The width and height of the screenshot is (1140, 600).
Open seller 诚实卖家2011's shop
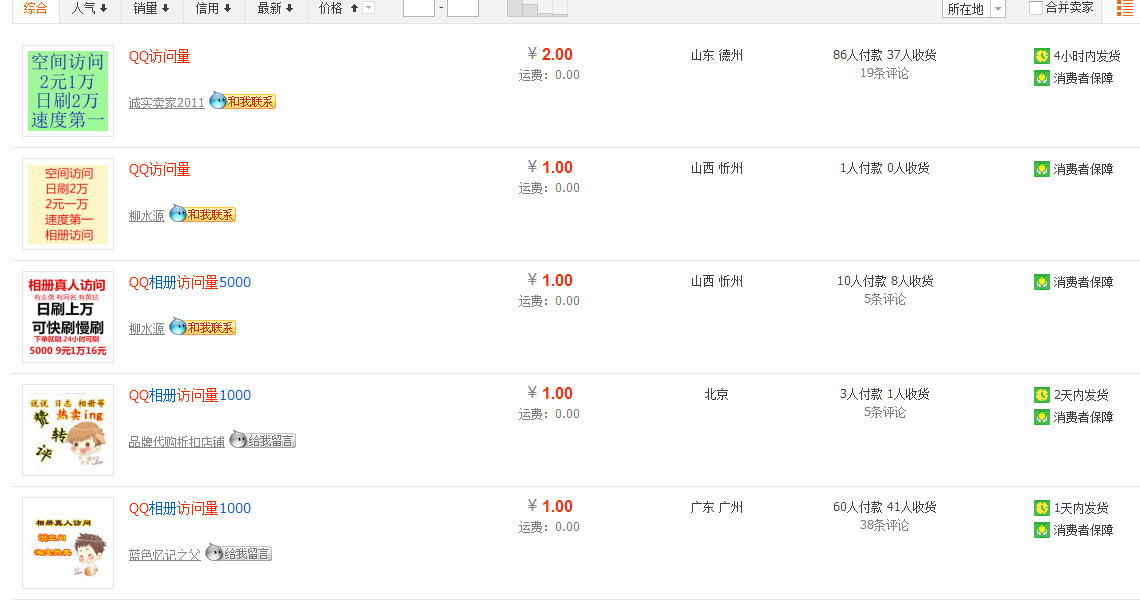pyautogui.click(x=166, y=103)
